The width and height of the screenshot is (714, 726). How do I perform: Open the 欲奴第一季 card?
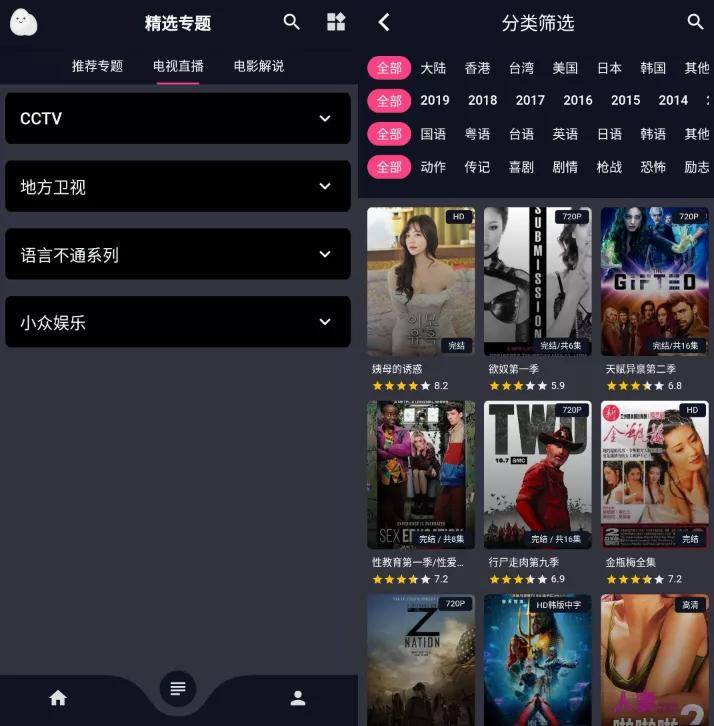pos(537,281)
